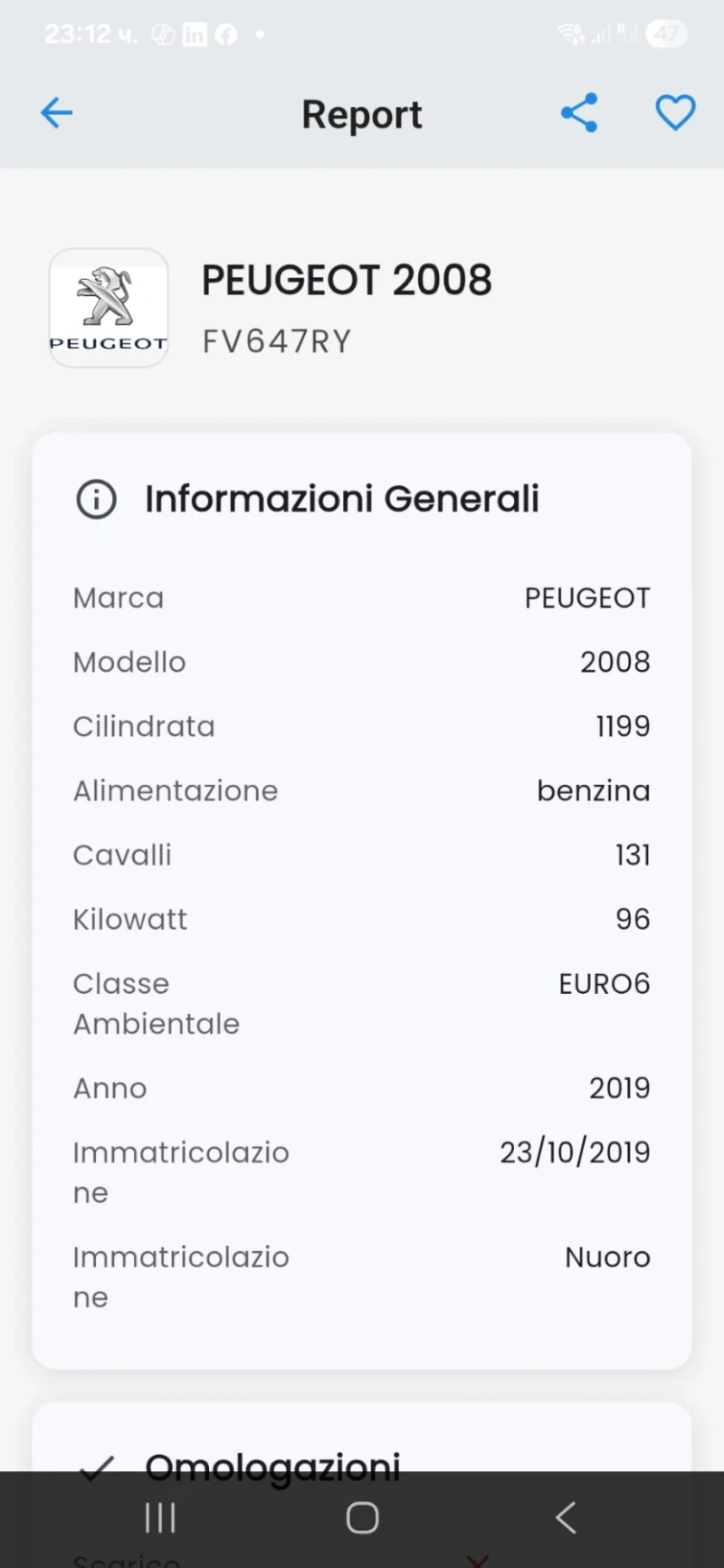
Task: Open the share options for this report
Action: pyautogui.click(x=579, y=112)
